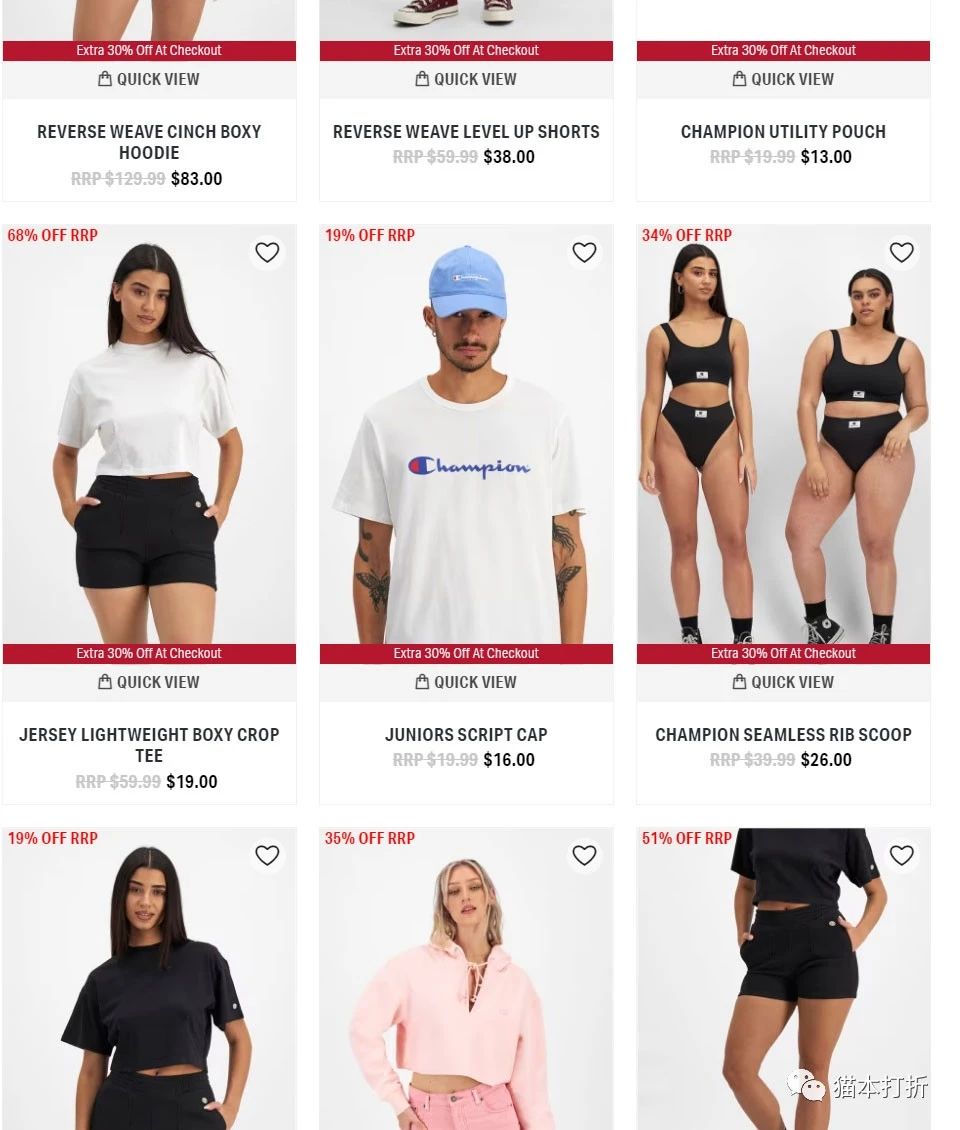The height and width of the screenshot is (1130, 960).
Task: Quick view Champion Seamless Rib Scoop
Action: click(x=783, y=682)
